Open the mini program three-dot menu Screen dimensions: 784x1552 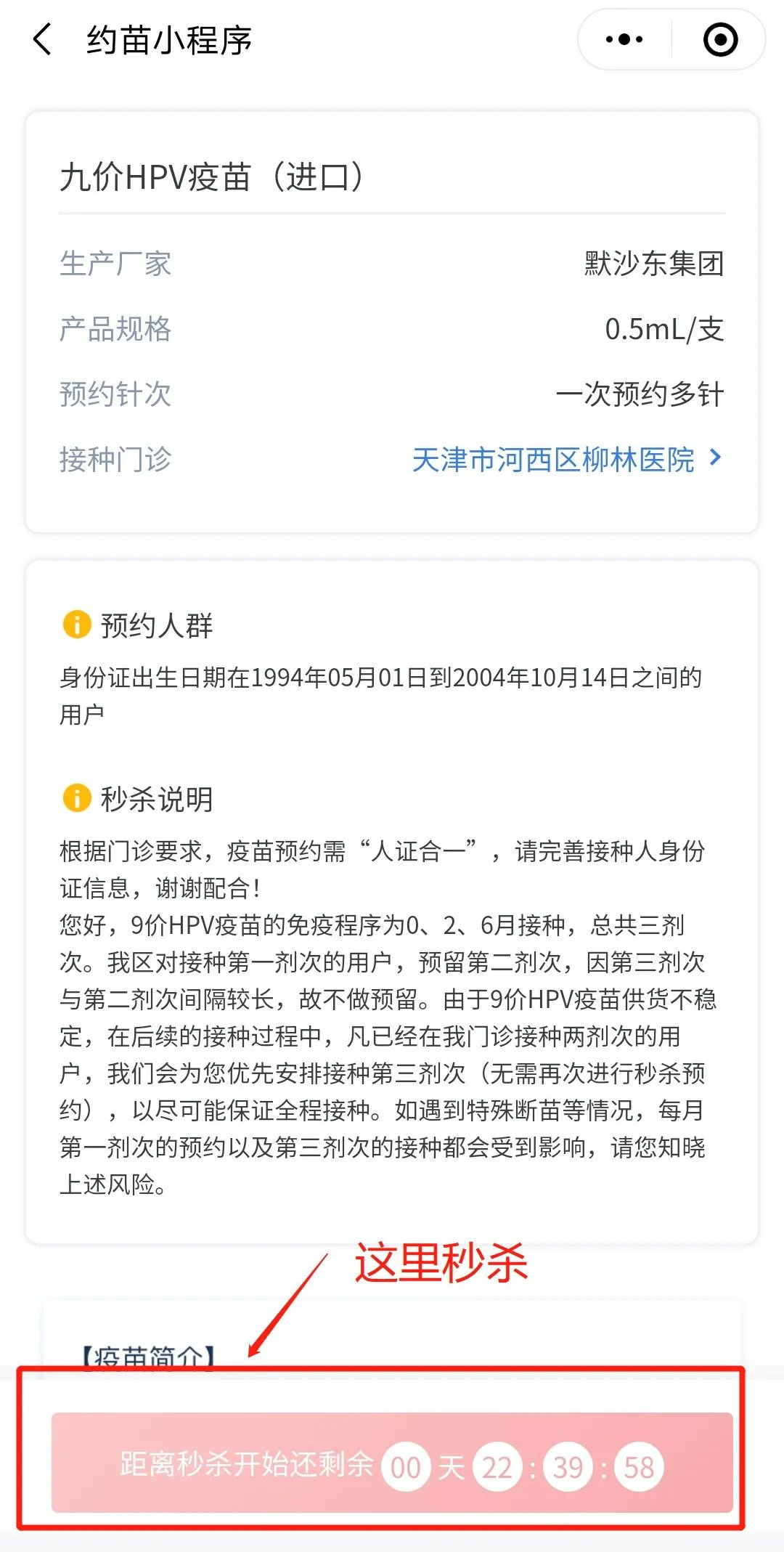[624, 39]
